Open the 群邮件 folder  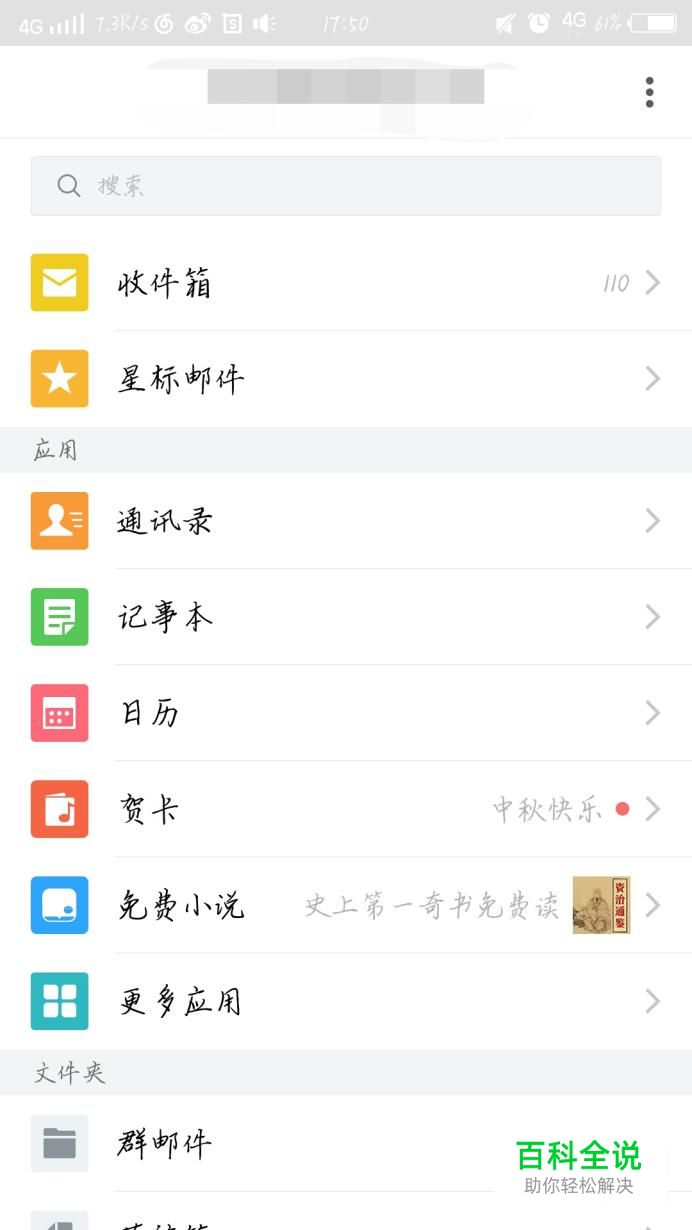pyautogui.click(x=300, y=1143)
